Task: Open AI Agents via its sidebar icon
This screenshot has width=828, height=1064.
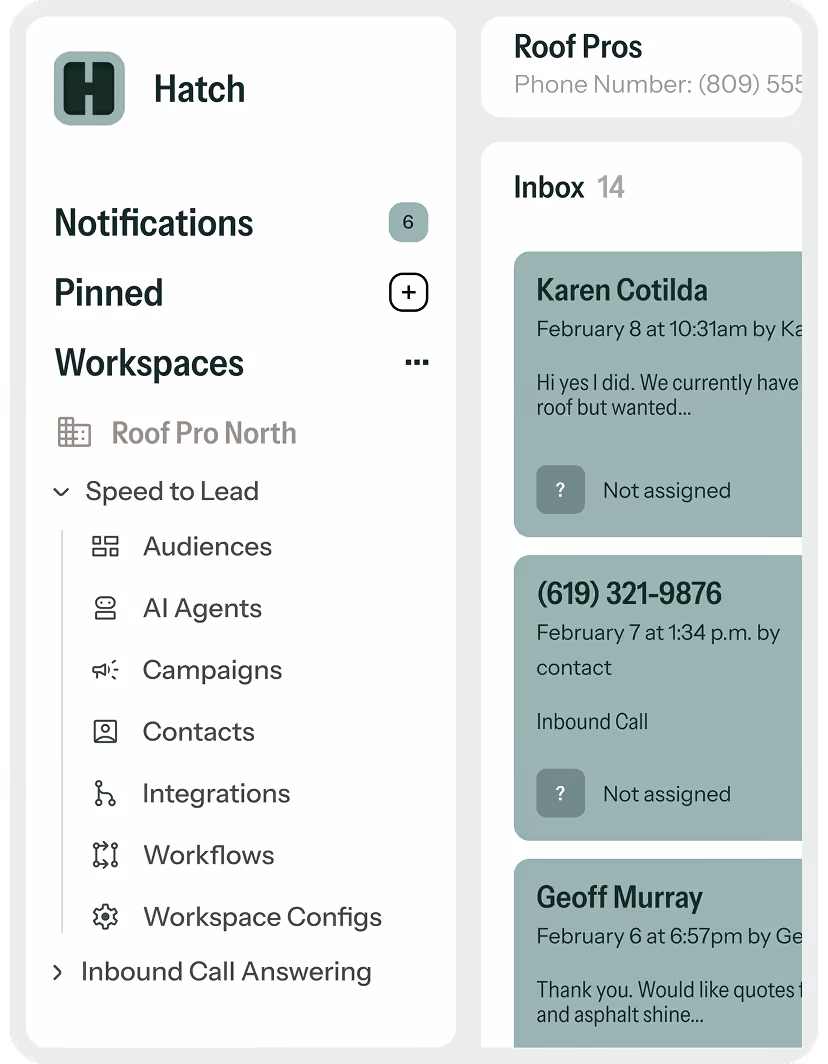Action: 106,608
